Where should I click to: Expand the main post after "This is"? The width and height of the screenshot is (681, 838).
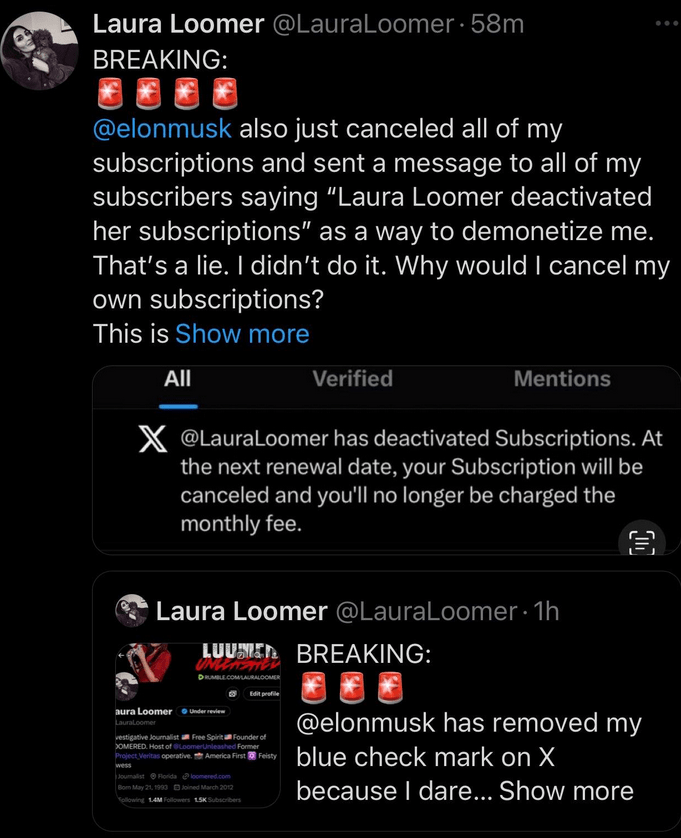[x=242, y=333]
